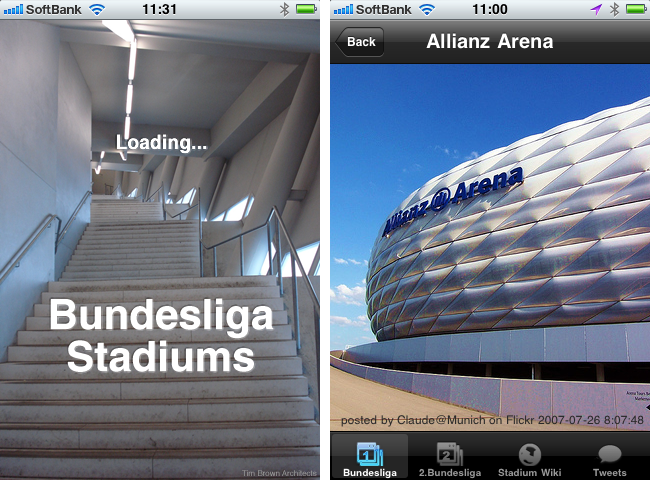650x480 pixels.
Task: Switch to the Tweets tab
Action: pyautogui.click(x=609, y=457)
